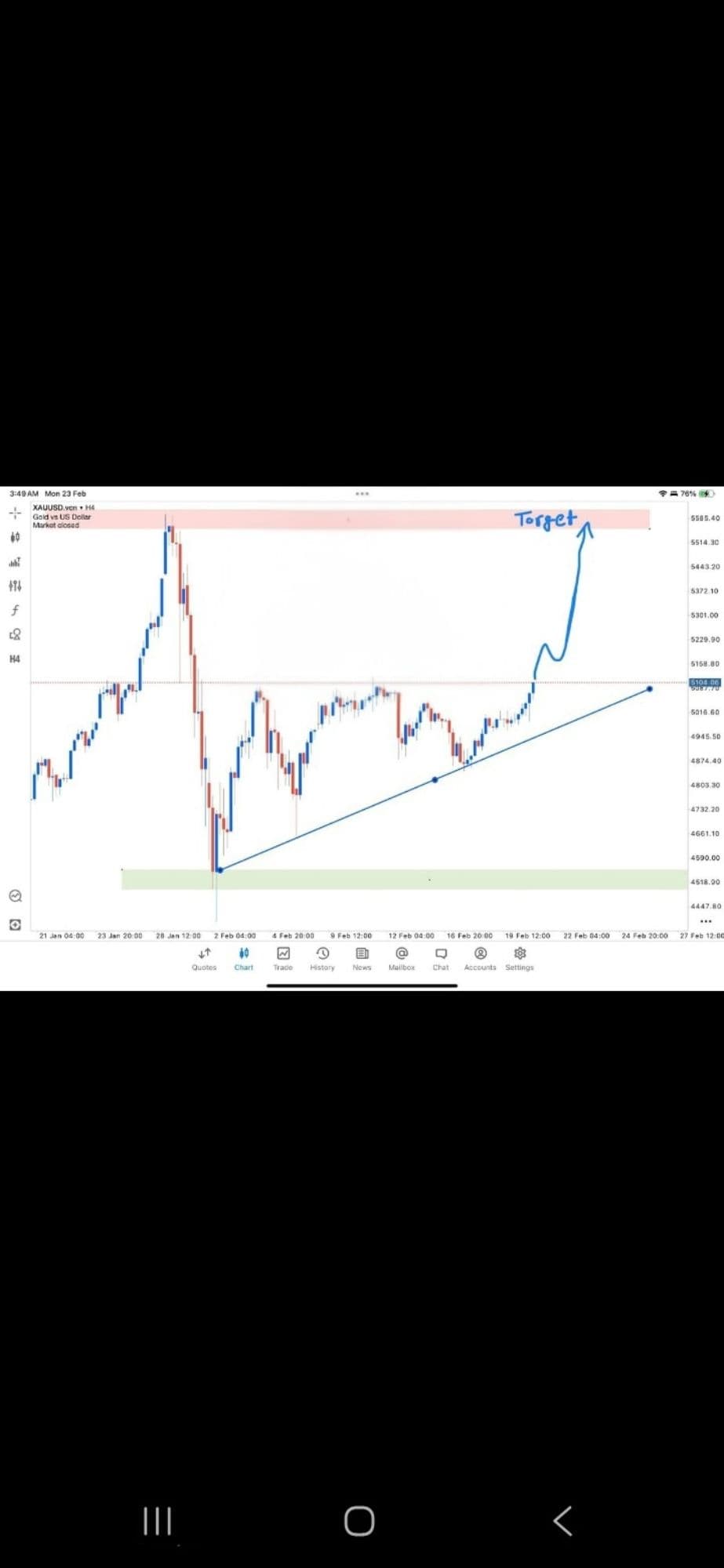Image resolution: width=724 pixels, height=1568 pixels.
Task: Tap the gold chart picture to show viewer controls
Action: click(362, 737)
